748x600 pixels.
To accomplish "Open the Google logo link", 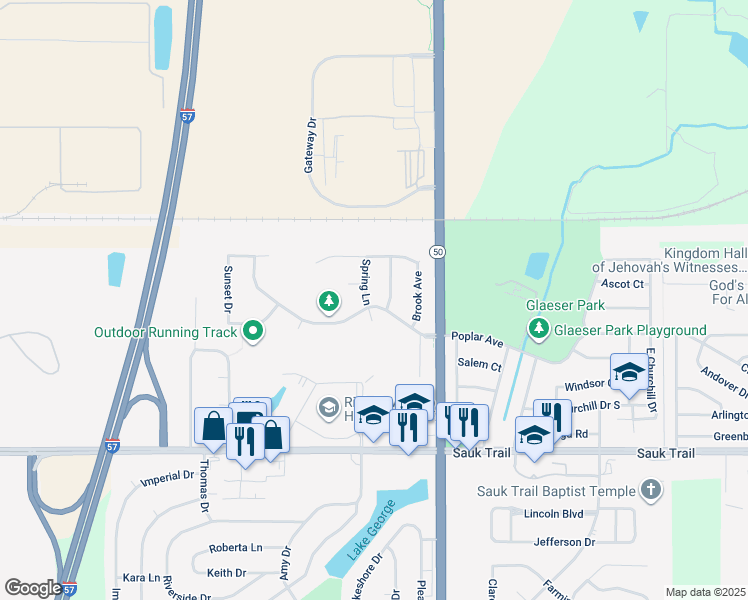I will coord(33,588).
